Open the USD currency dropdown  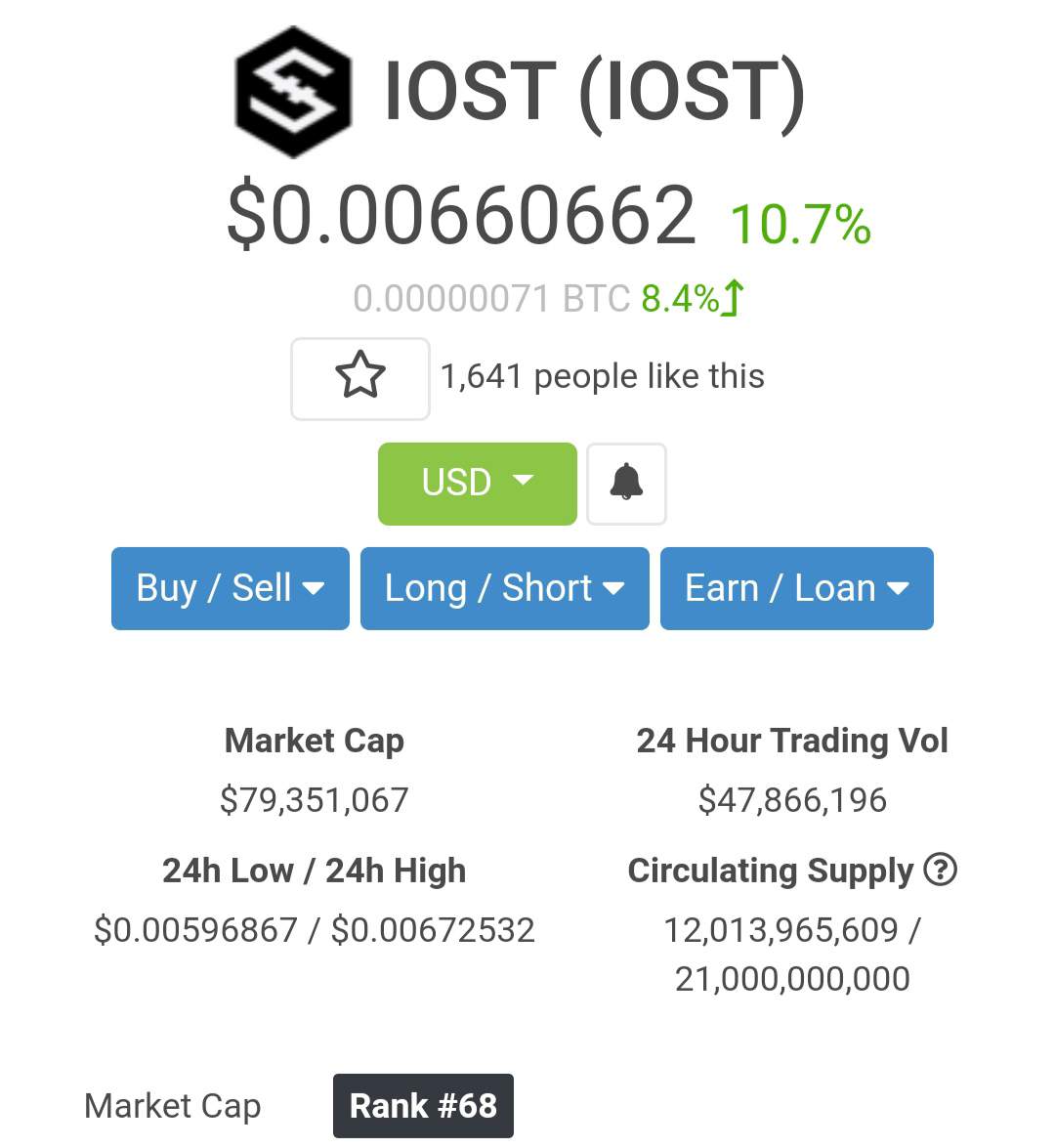click(477, 484)
